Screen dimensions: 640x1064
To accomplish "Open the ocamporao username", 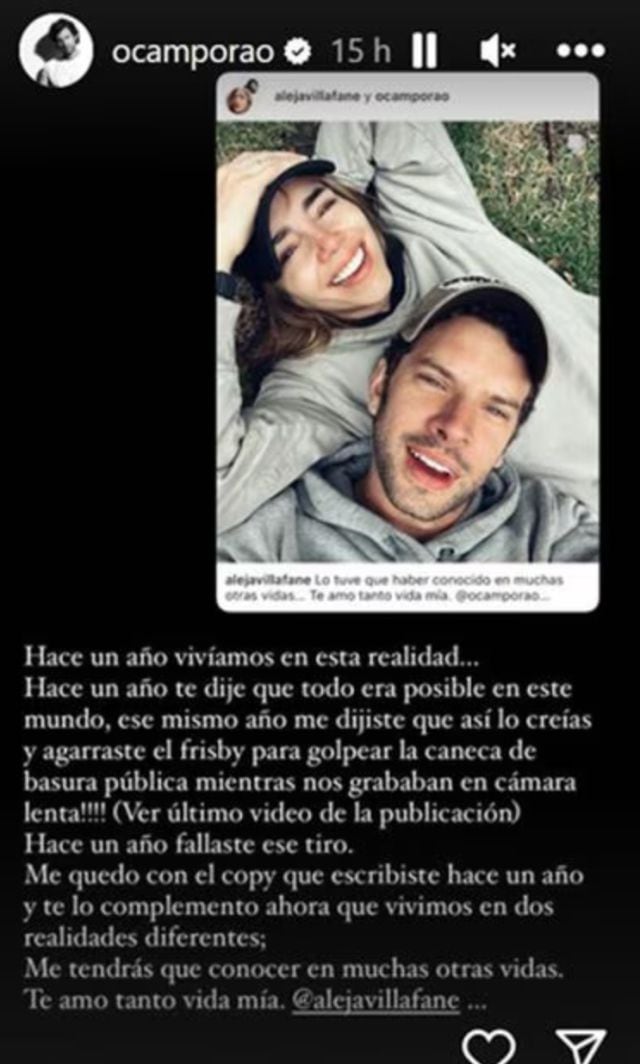I will pos(192,52).
